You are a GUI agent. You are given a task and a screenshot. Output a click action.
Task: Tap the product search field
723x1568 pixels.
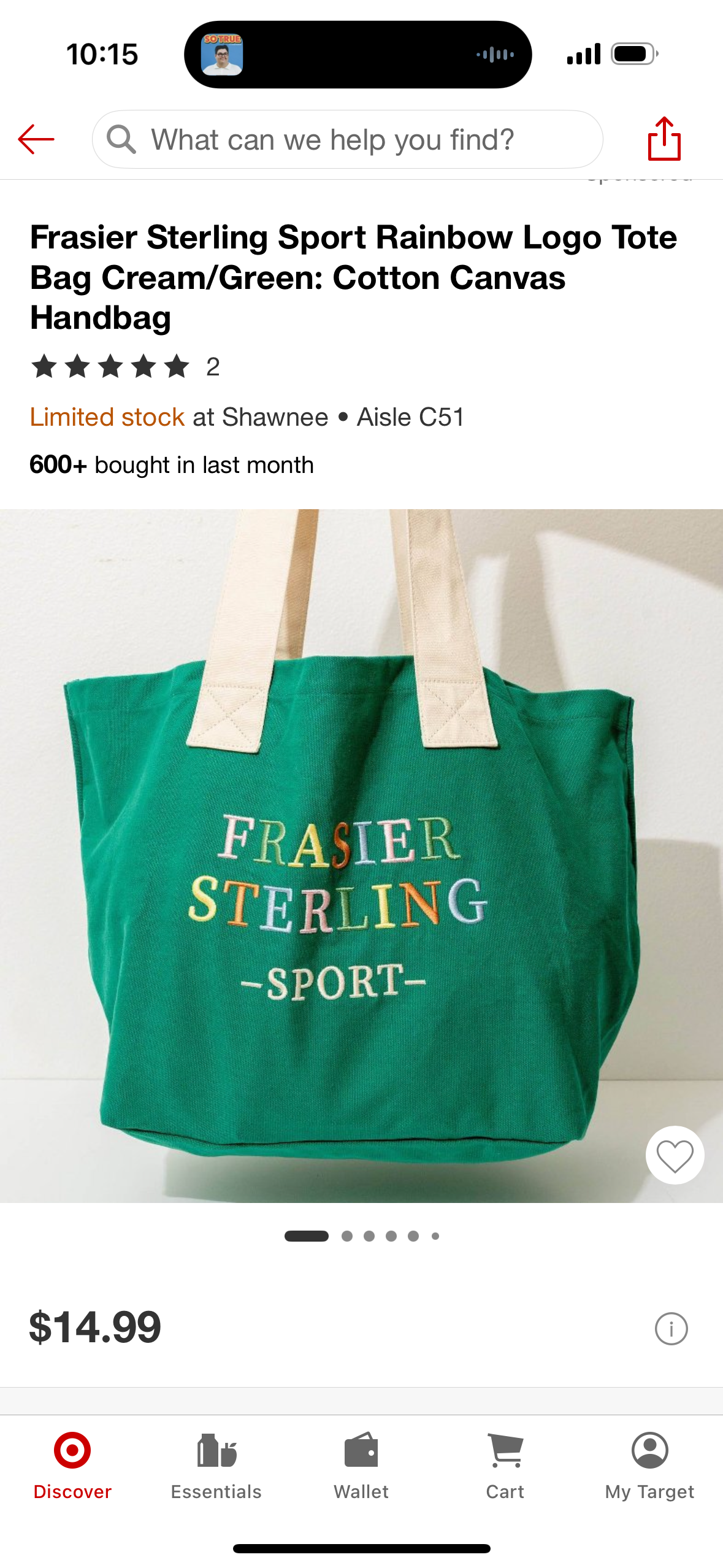(x=346, y=140)
